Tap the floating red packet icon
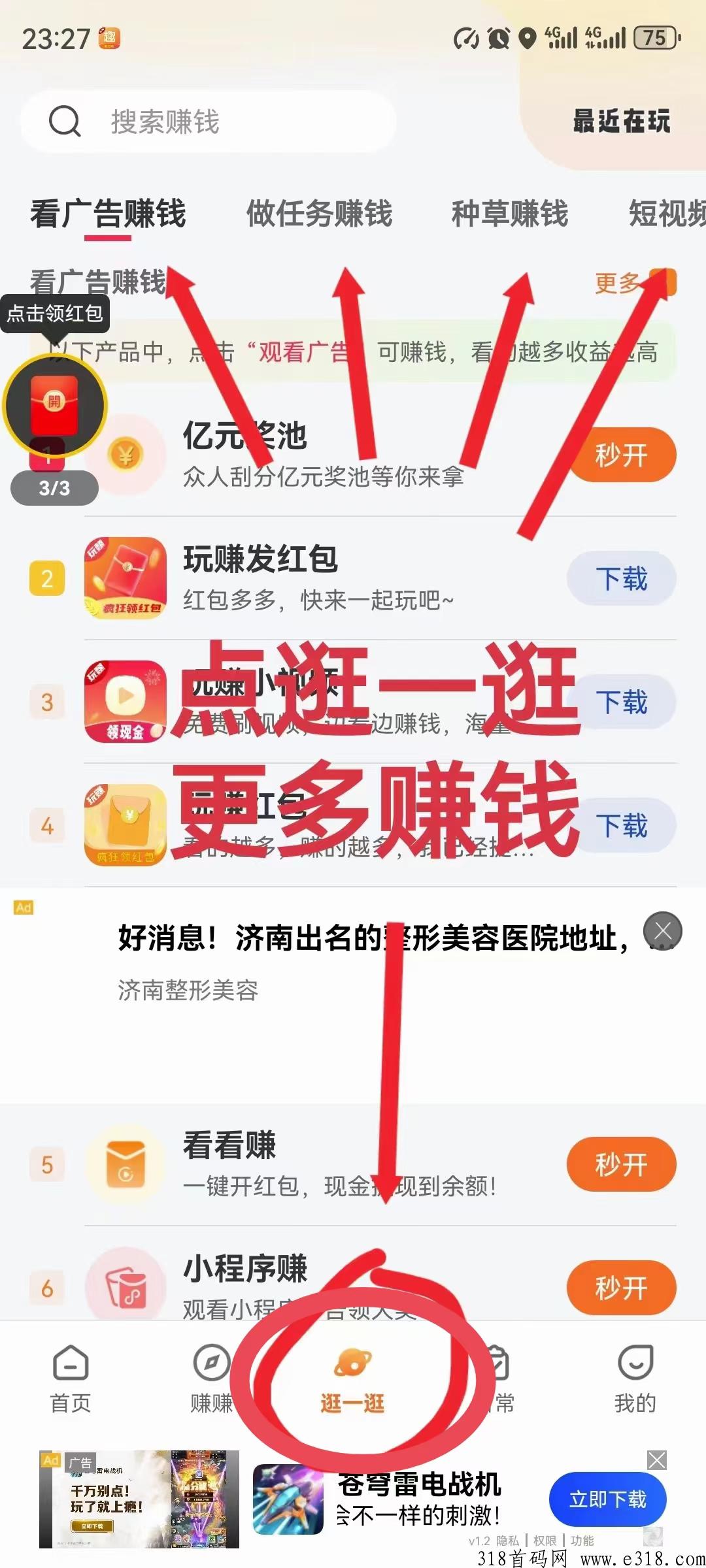Viewport: 706px width, 1568px height. [x=55, y=405]
